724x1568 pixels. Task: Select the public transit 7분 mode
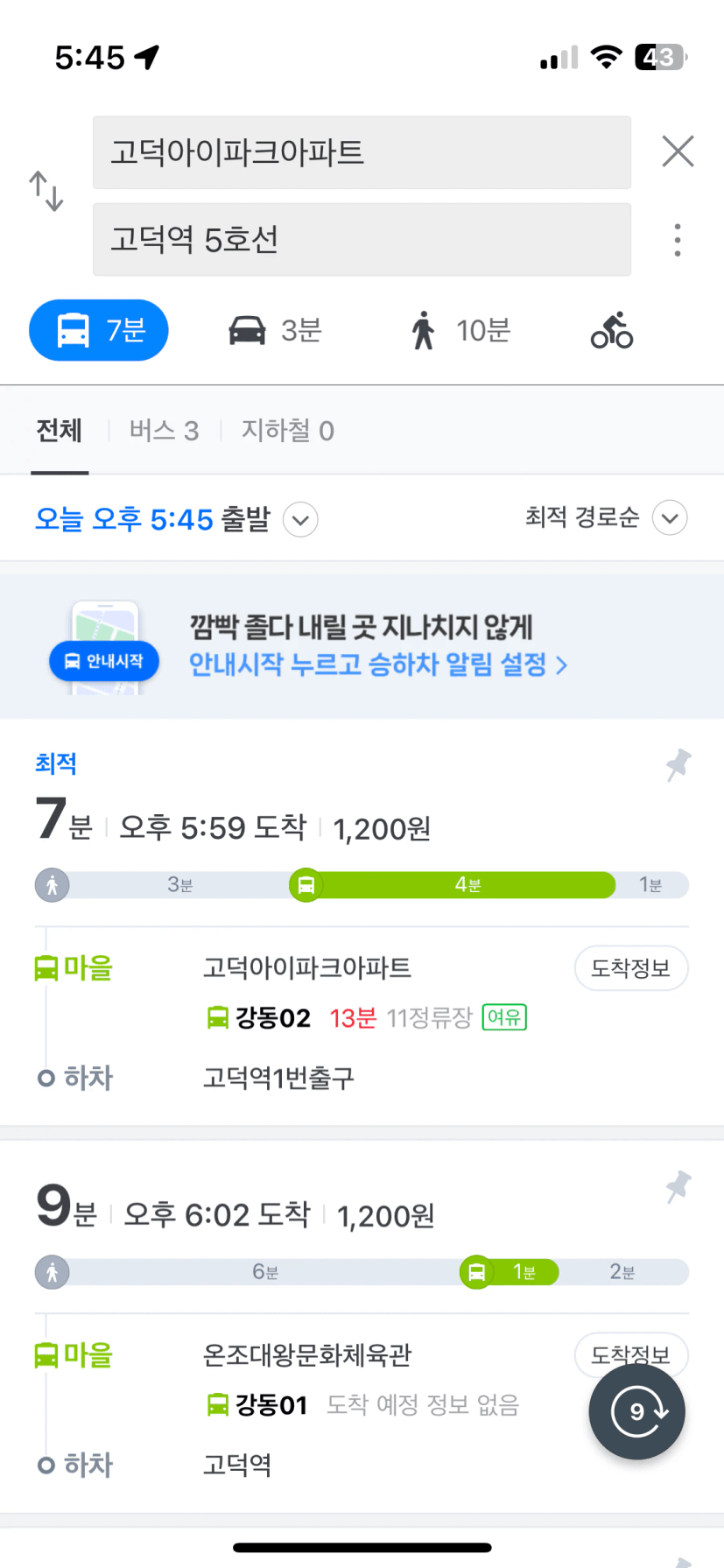[99, 330]
